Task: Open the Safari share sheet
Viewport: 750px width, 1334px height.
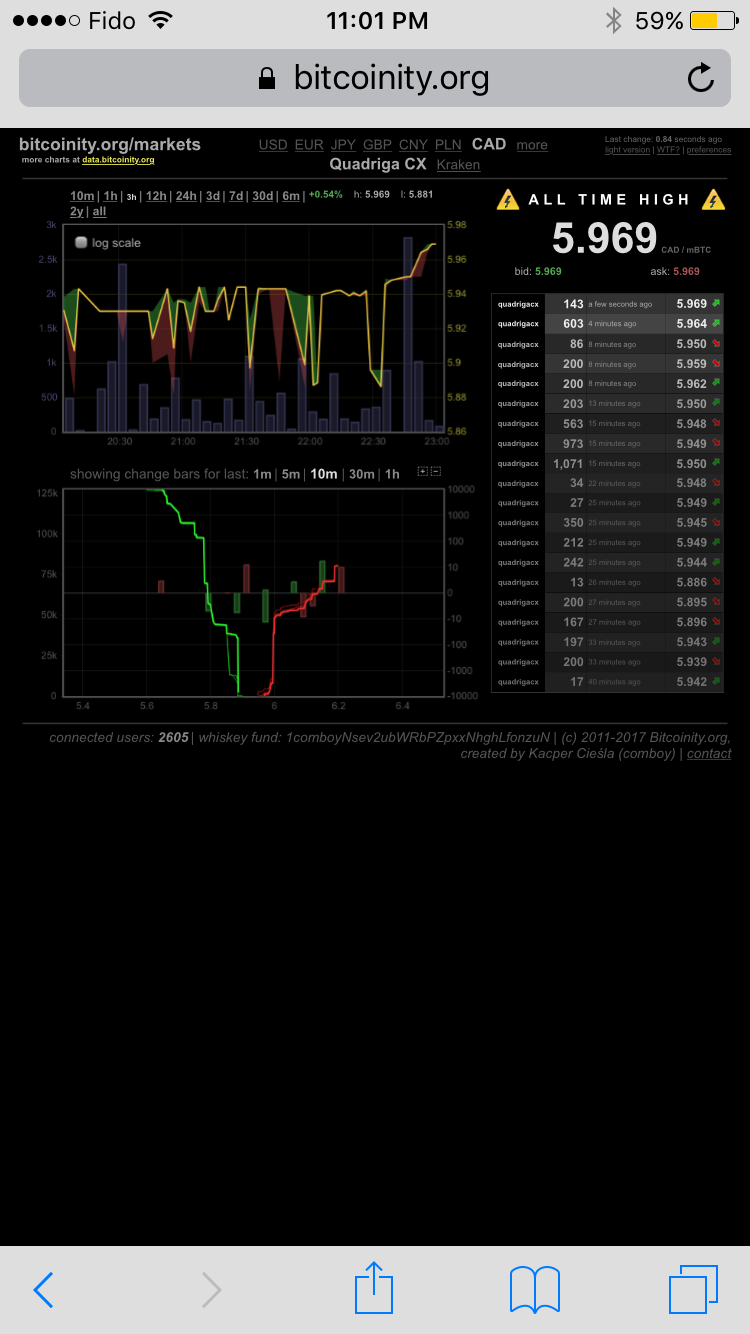Action: tap(374, 1288)
